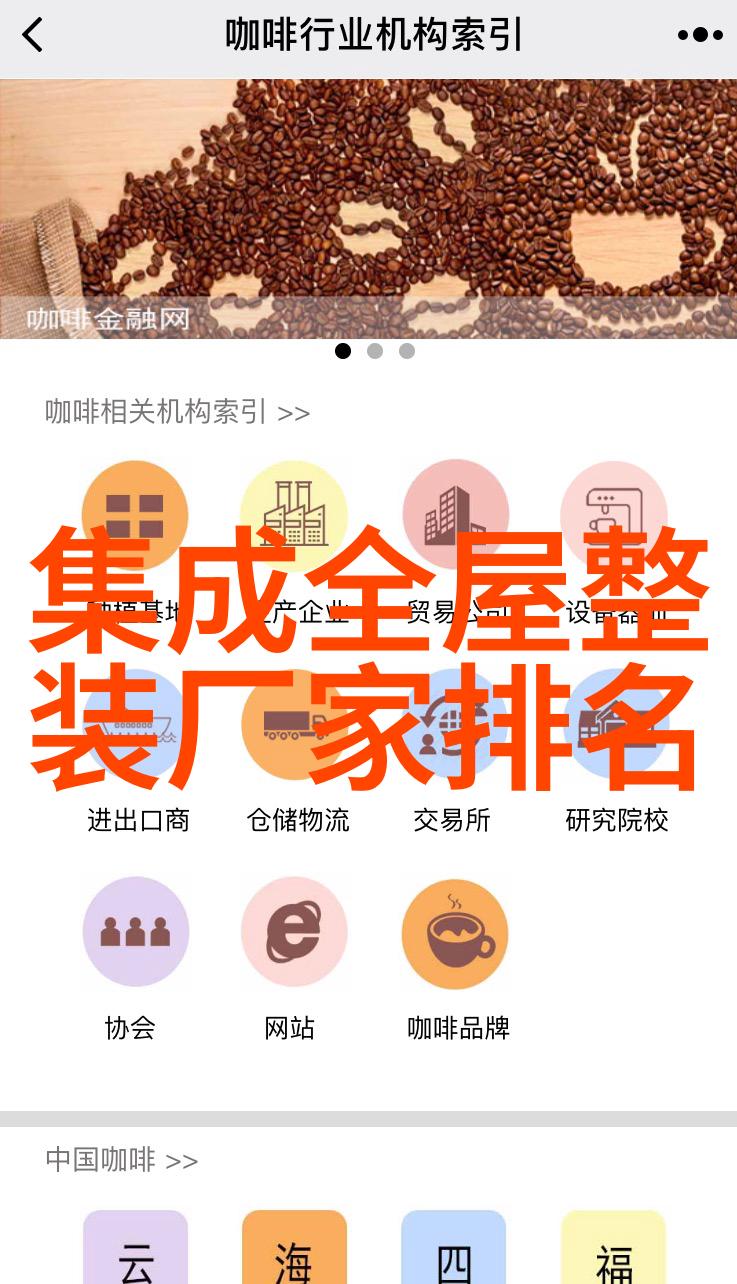Open the 咖啡相关机构索引 >> link
737x1284 pixels.
(177, 412)
